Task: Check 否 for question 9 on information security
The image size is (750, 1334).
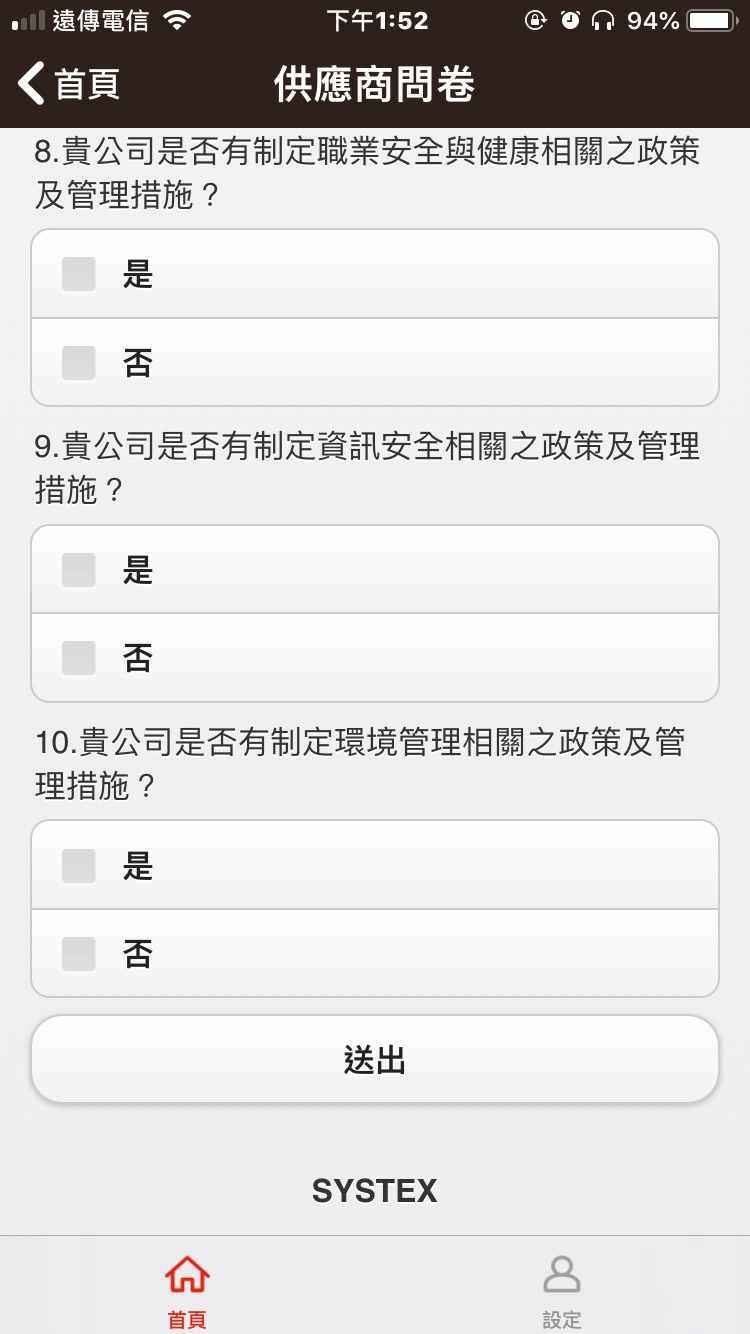Action: [375, 658]
